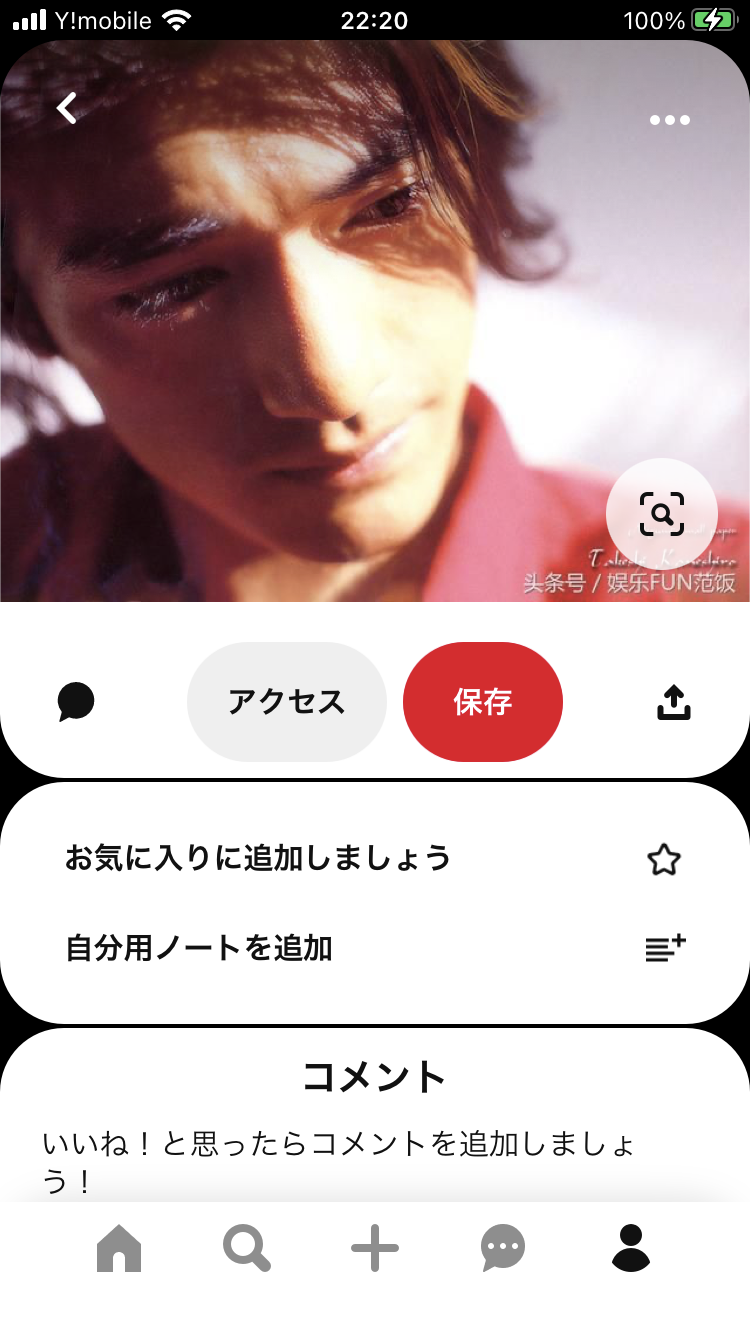
Task: Add a personal note using the note icon
Action: (665, 949)
